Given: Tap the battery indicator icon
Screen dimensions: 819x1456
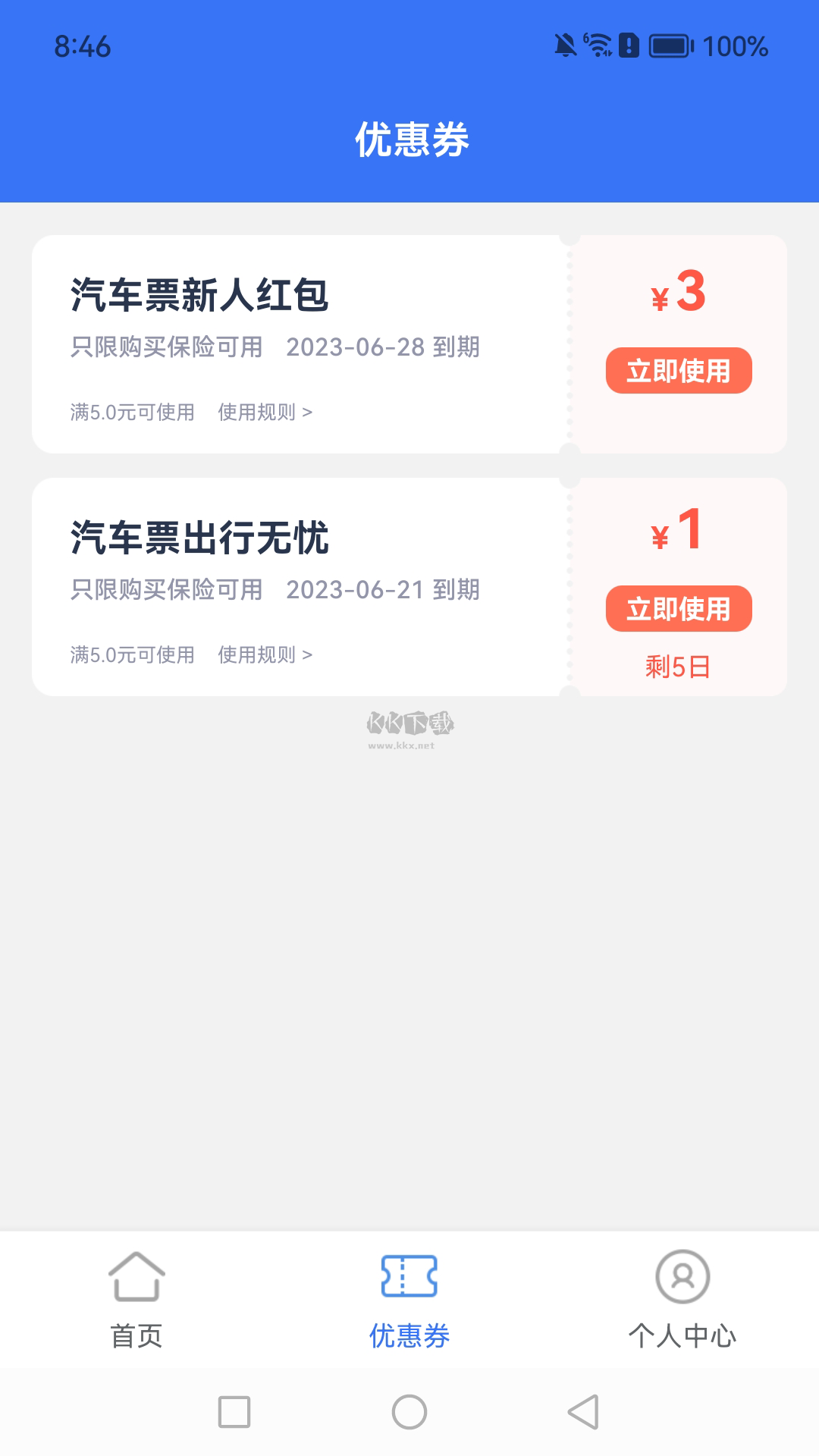Looking at the screenshot, I should (x=670, y=45).
